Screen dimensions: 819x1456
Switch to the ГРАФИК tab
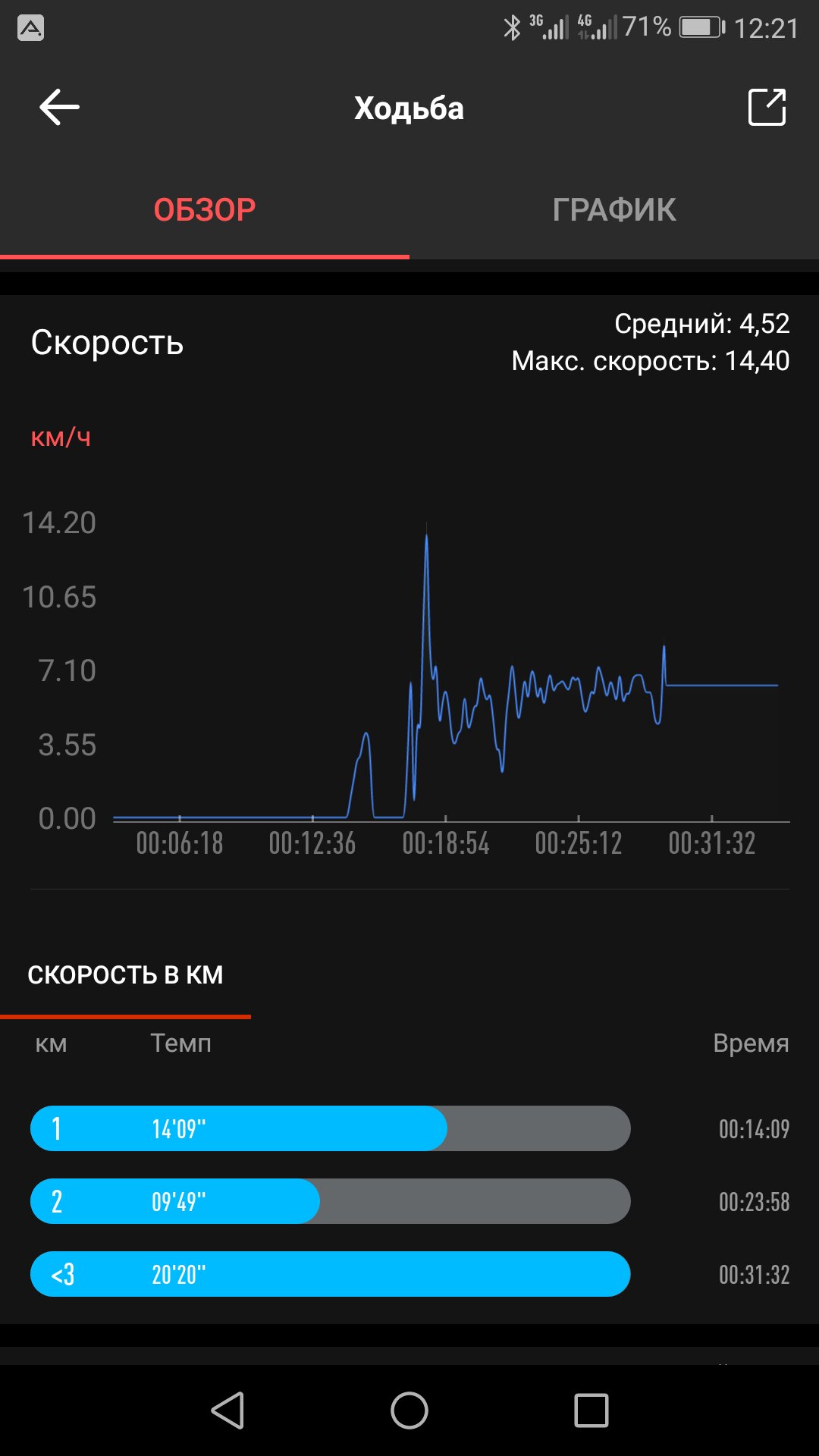pos(614,210)
